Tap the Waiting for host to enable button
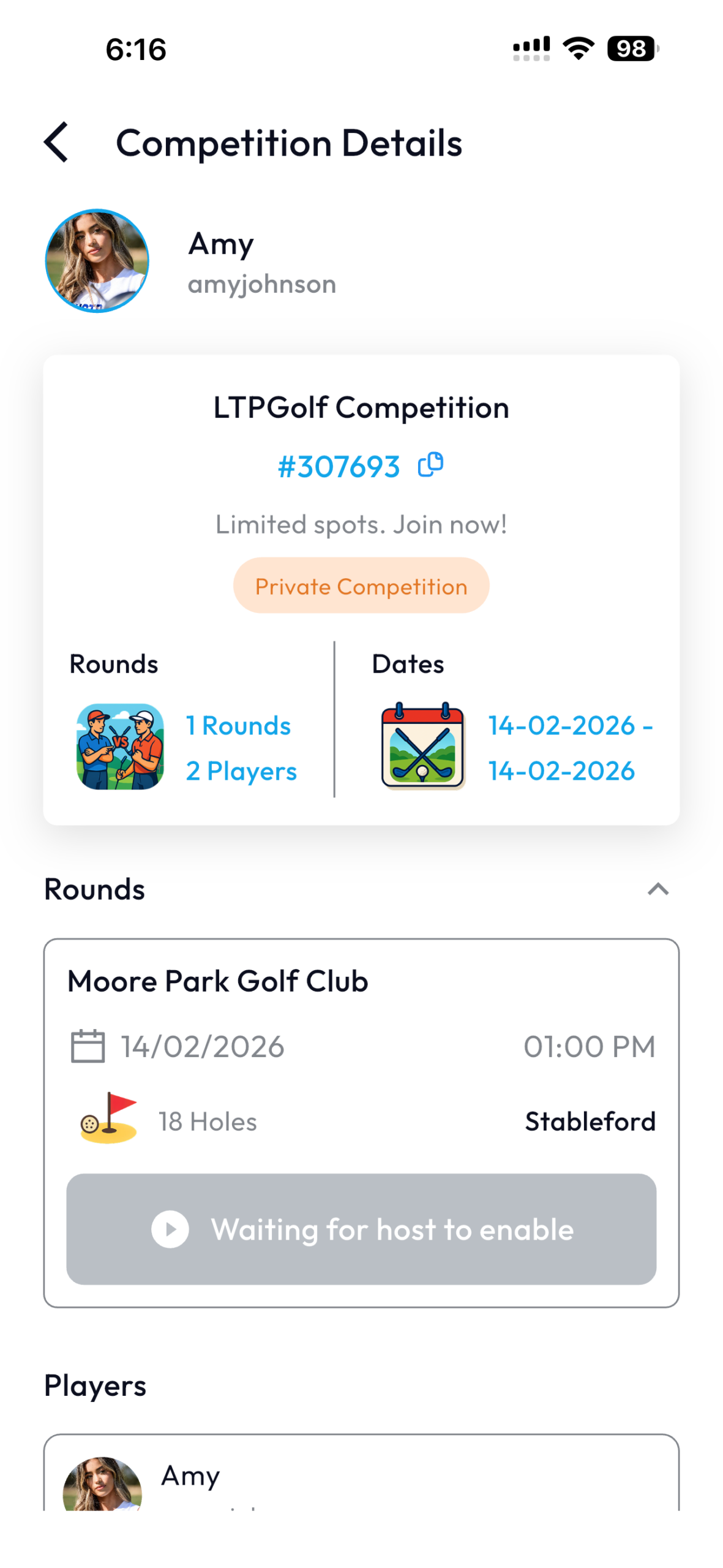The height and width of the screenshot is (1568, 723). 361,1228
